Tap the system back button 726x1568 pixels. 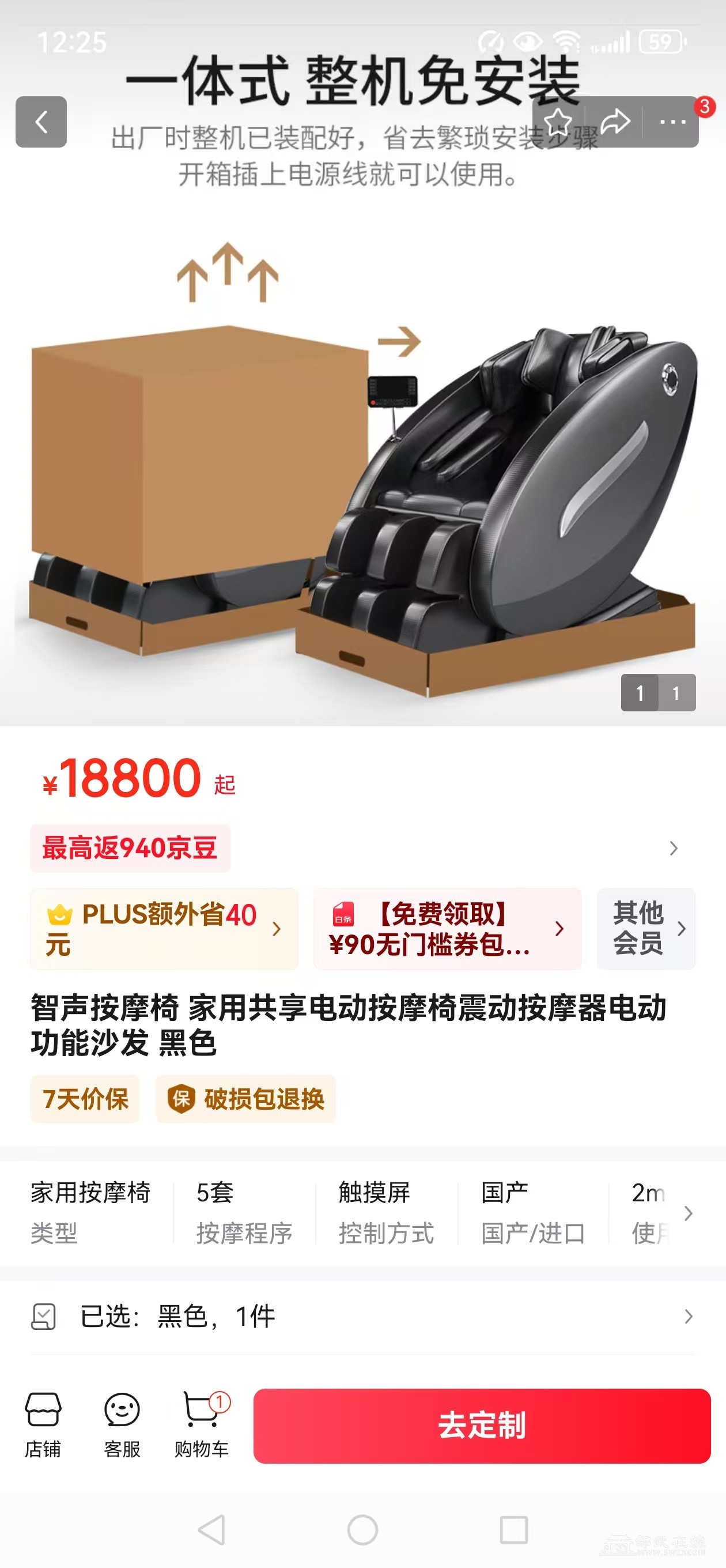click(x=213, y=1529)
